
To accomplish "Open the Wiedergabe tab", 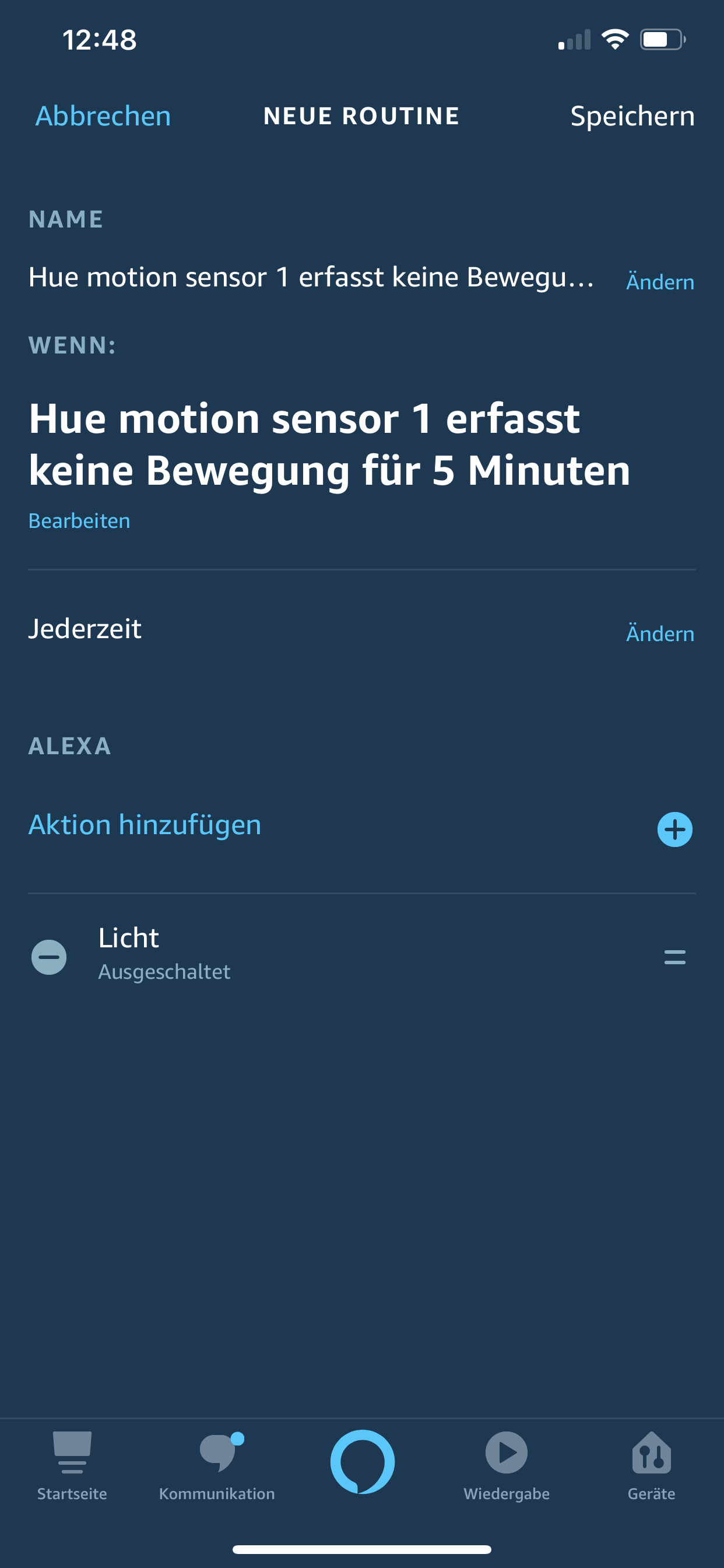I will (506, 1465).
